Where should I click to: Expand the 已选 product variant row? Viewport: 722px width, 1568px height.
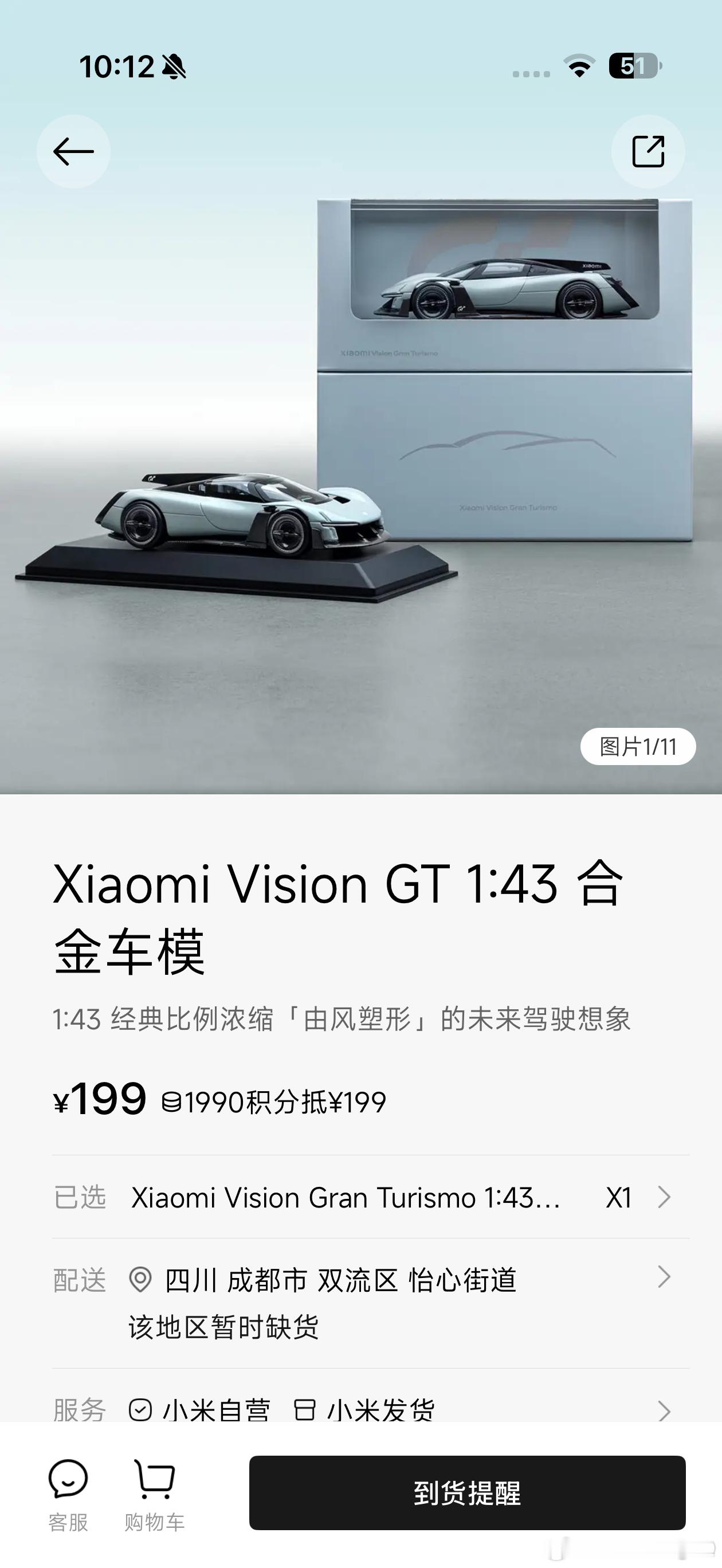coord(664,1197)
